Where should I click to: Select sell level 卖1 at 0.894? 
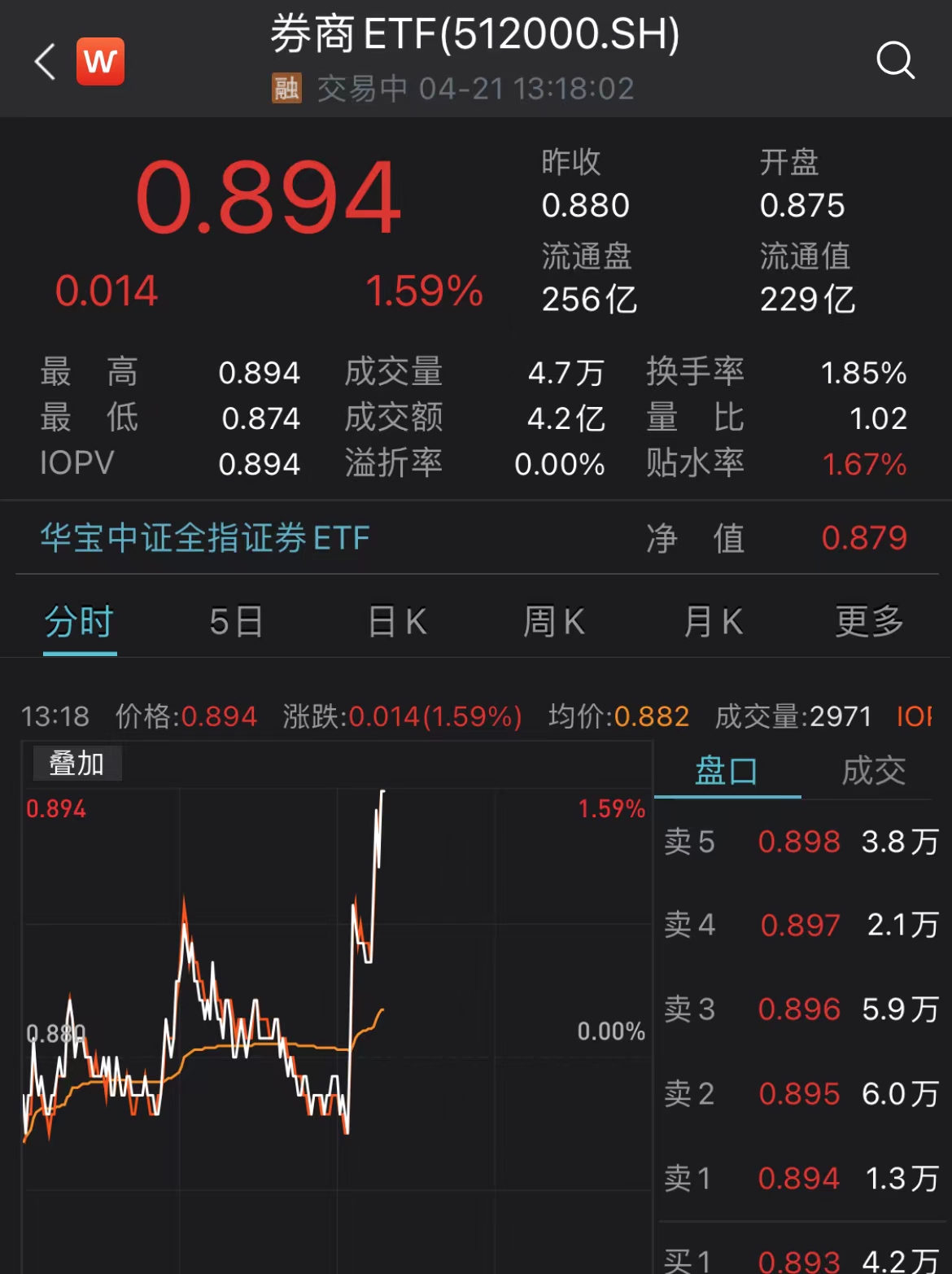(799, 1177)
